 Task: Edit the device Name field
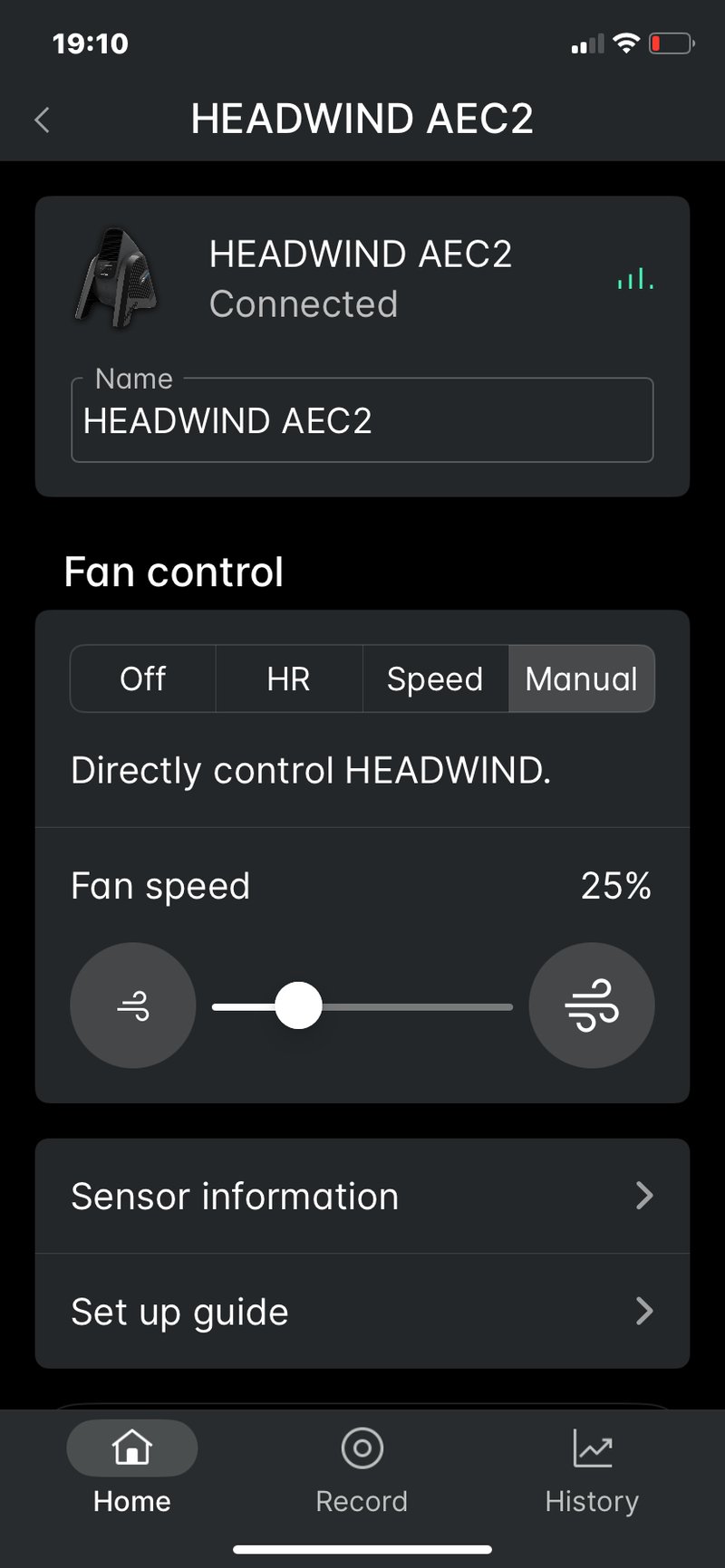coord(362,421)
